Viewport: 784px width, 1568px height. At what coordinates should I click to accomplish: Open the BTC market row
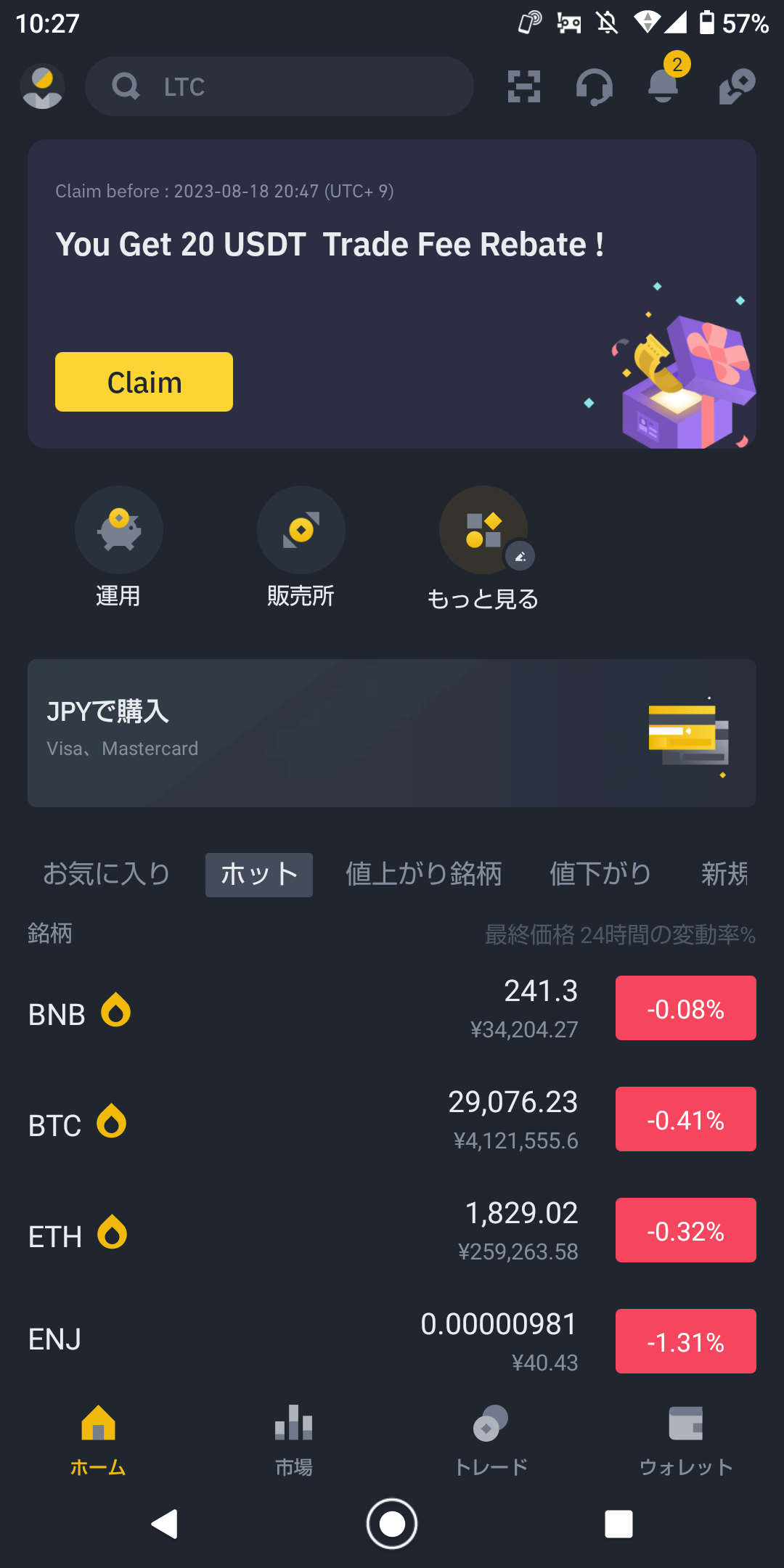coord(392,1120)
